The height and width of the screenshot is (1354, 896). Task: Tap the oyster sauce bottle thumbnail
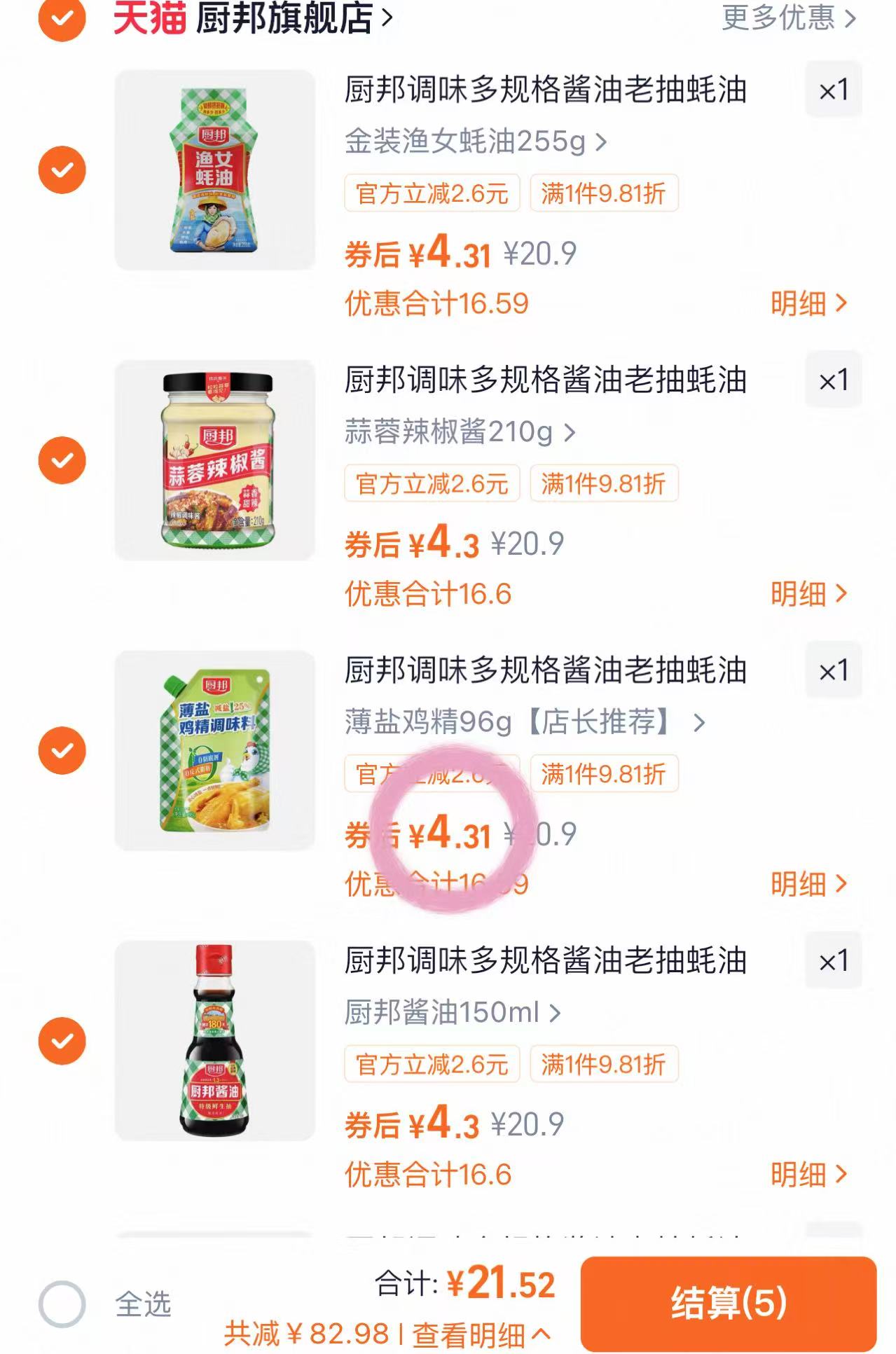[216, 168]
